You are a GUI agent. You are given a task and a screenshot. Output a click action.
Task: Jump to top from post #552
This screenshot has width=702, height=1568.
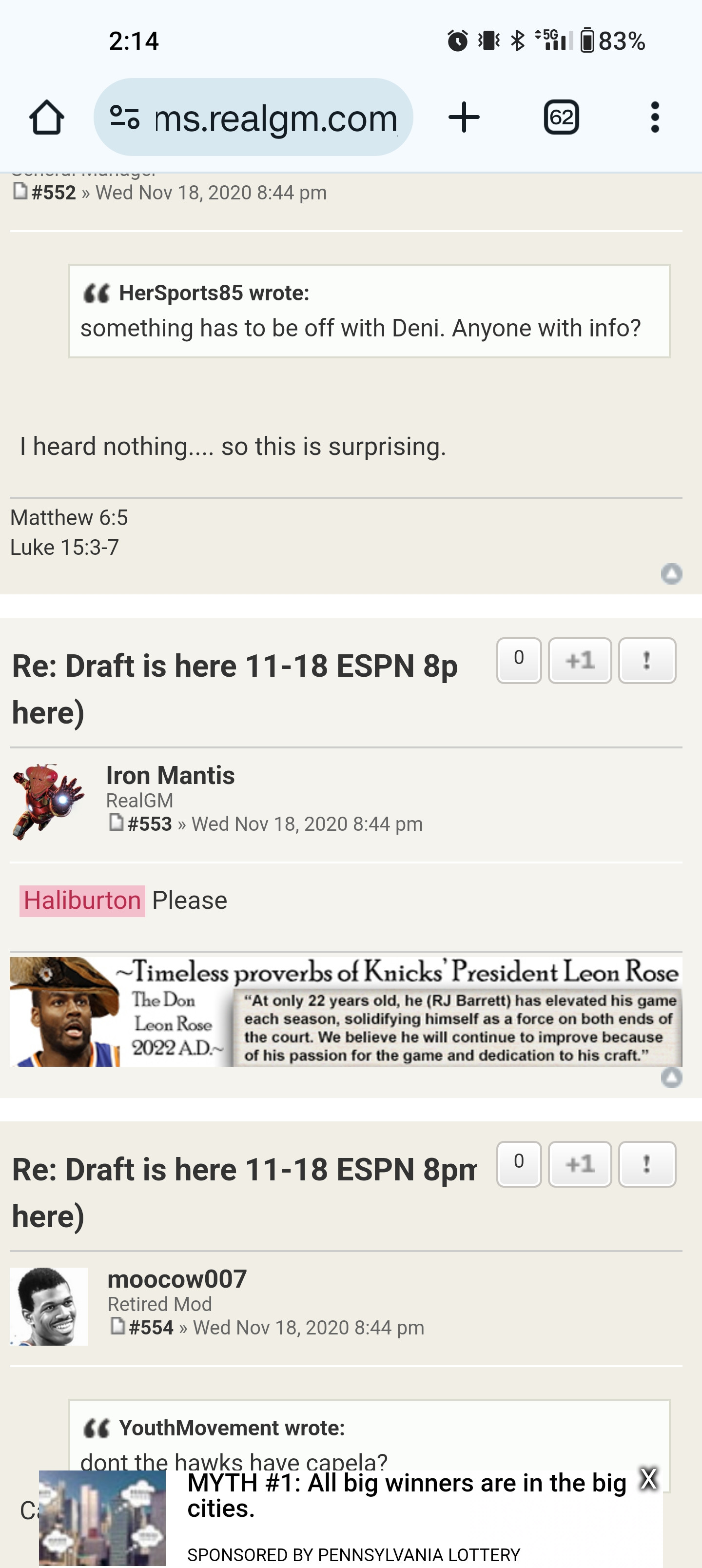pos(671,573)
